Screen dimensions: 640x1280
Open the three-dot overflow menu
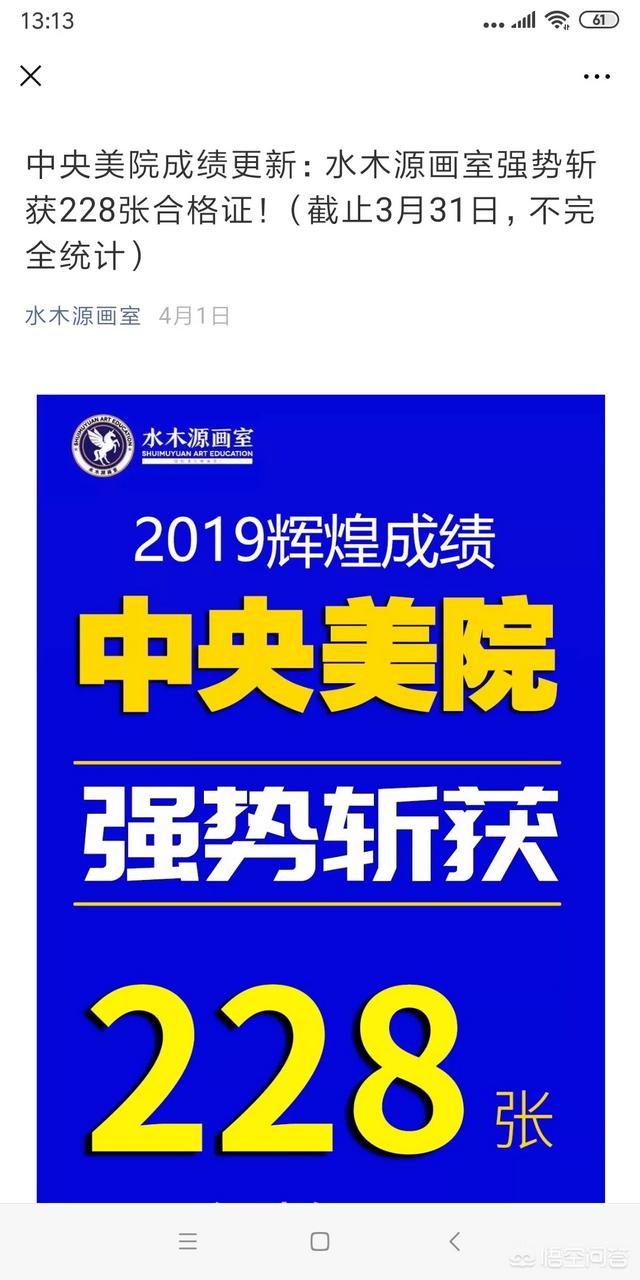596,76
